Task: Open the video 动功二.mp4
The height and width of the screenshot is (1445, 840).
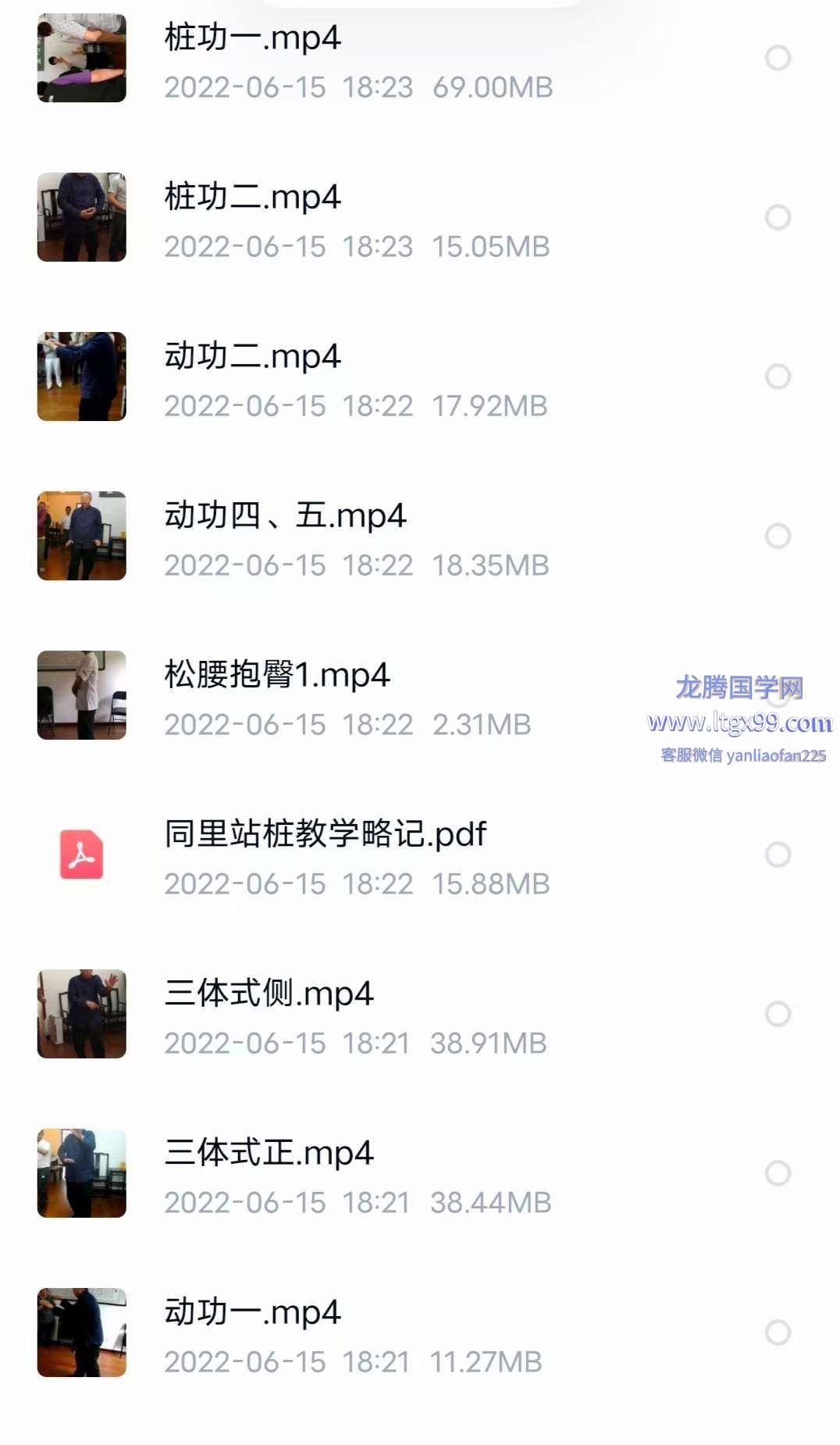Action: (252, 357)
